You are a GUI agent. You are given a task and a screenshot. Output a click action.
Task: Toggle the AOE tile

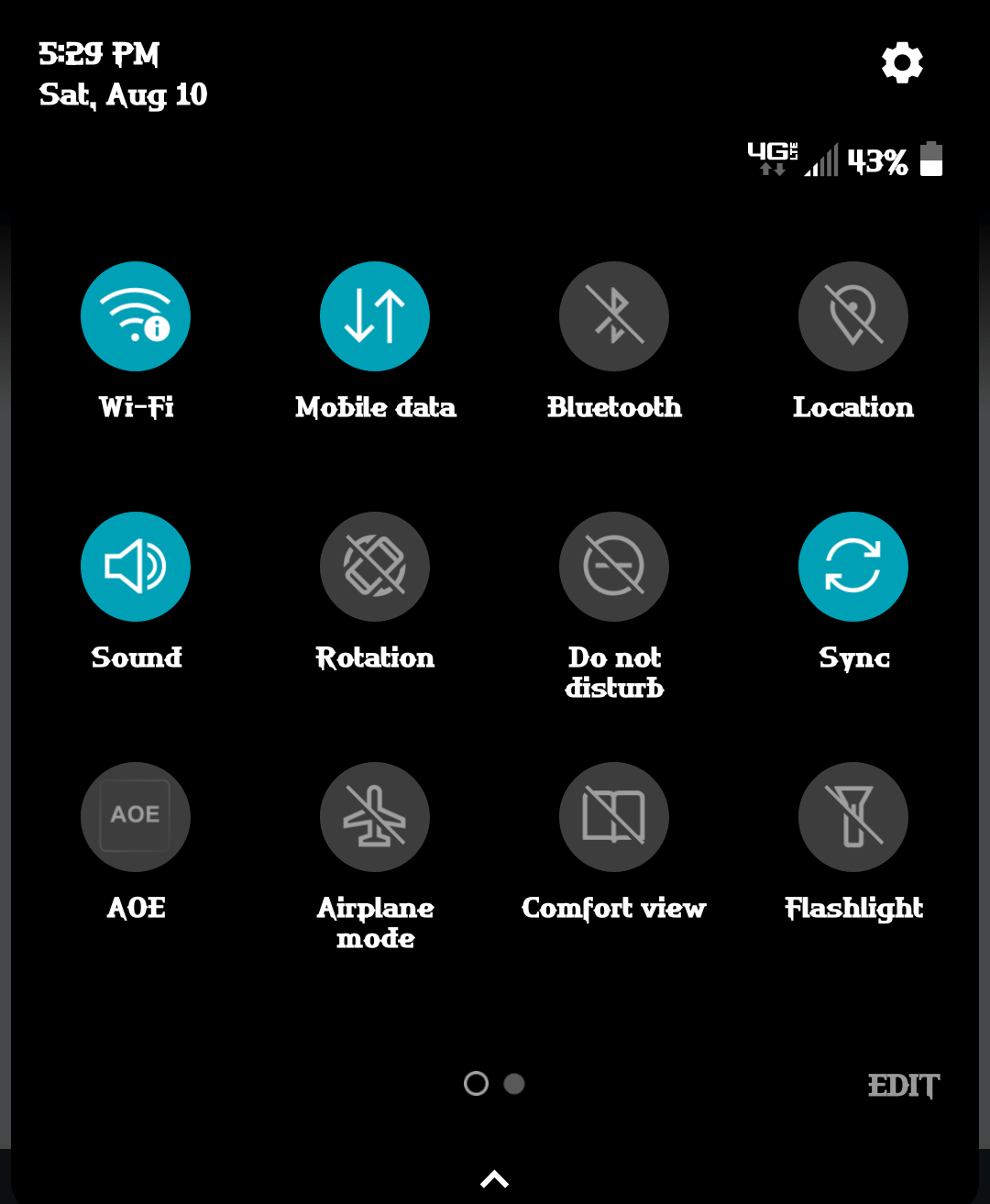[x=136, y=817]
